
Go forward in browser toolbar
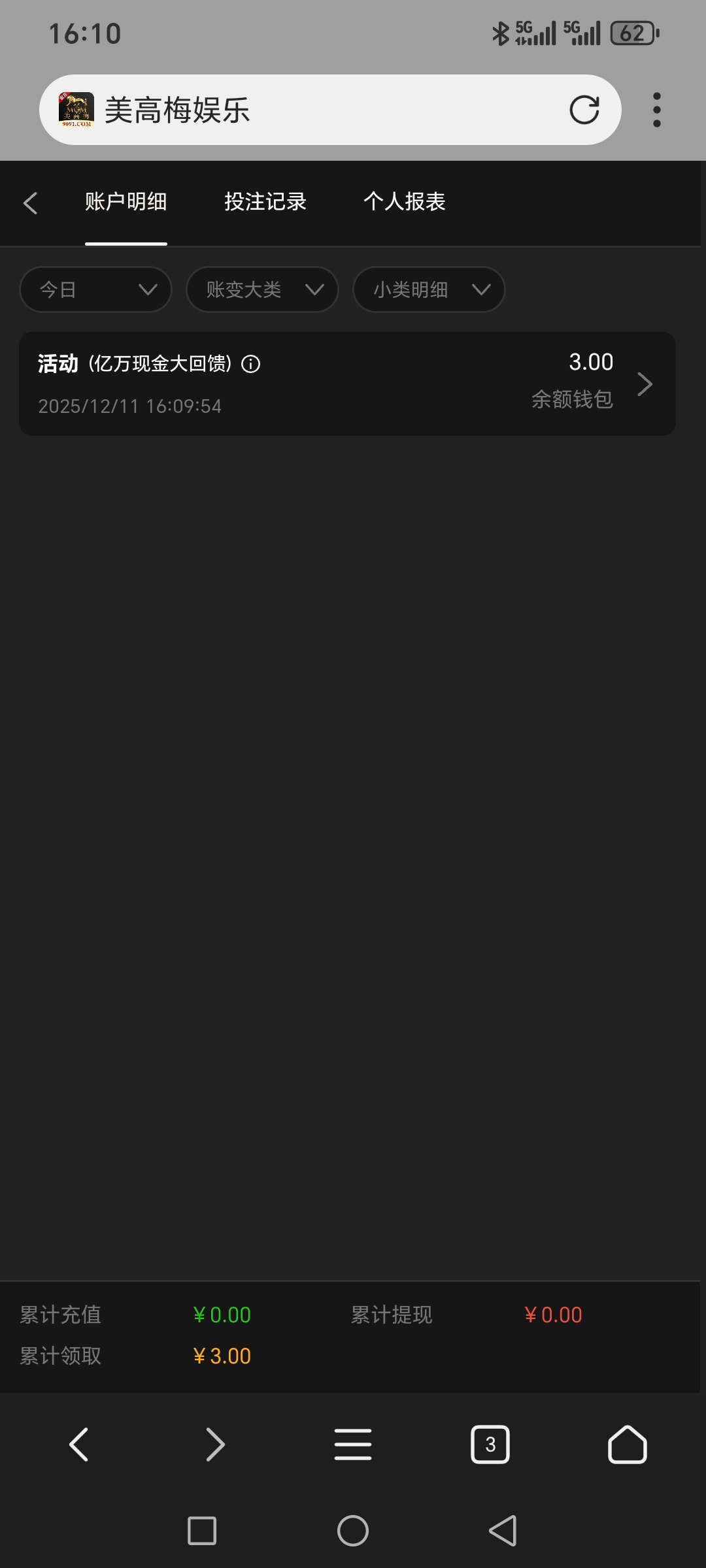pos(215,1444)
